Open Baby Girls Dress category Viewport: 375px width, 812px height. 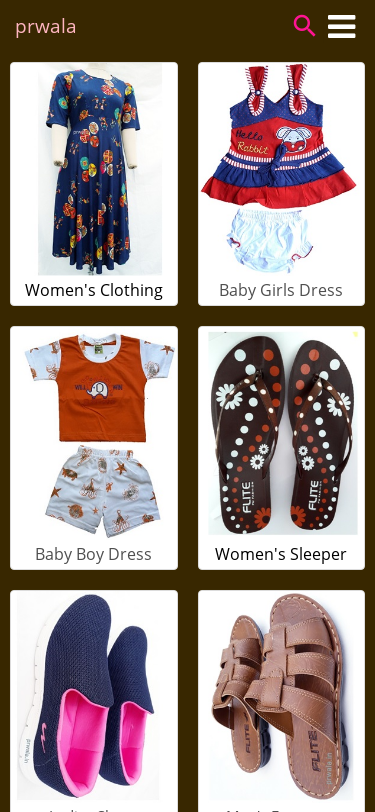point(281,184)
